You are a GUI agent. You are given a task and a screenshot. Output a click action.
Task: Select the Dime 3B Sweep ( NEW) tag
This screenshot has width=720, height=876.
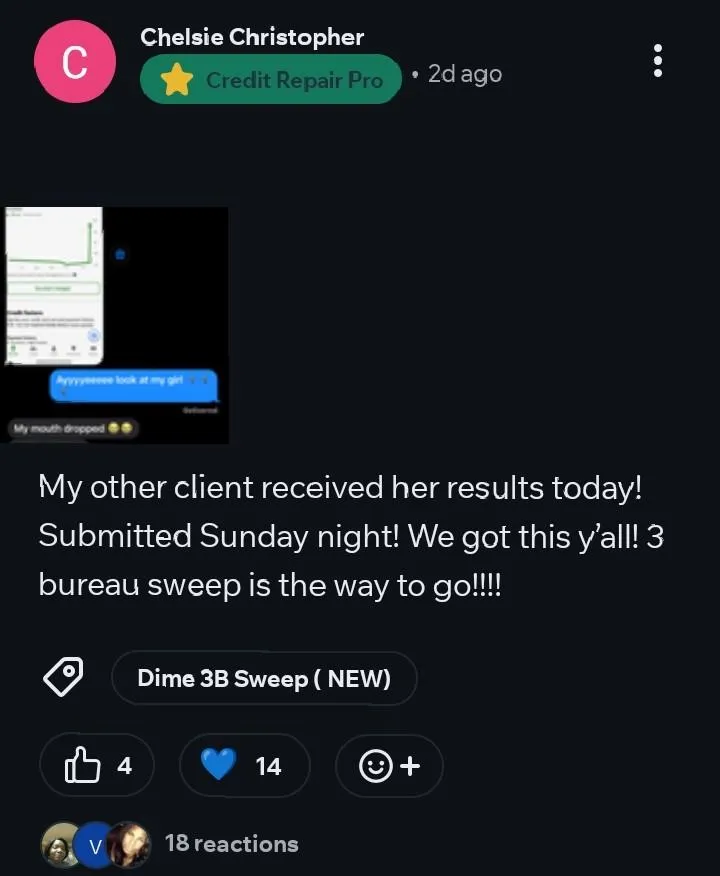pos(263,679)
